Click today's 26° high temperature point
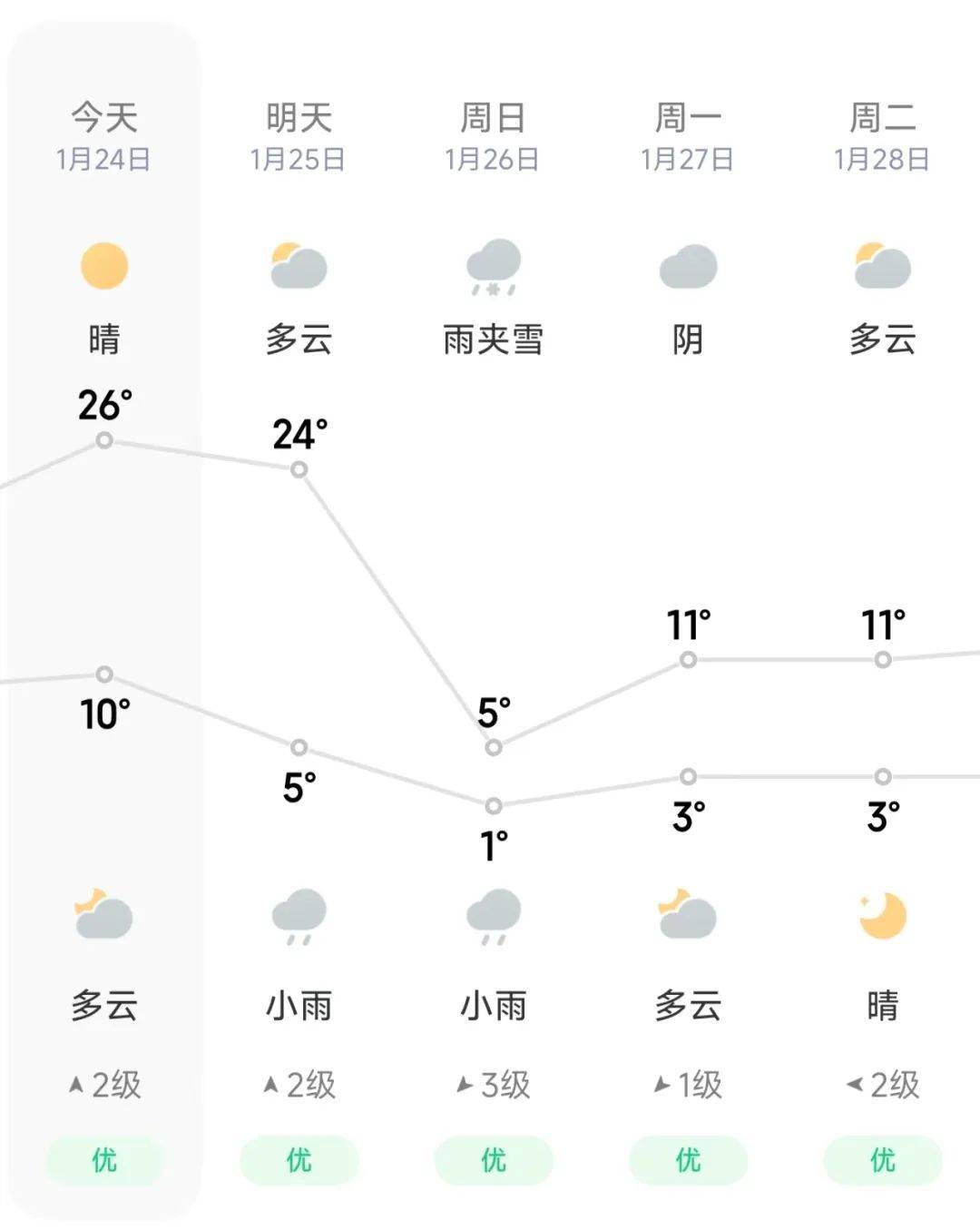980x1230 pixels. pos(103,441)
